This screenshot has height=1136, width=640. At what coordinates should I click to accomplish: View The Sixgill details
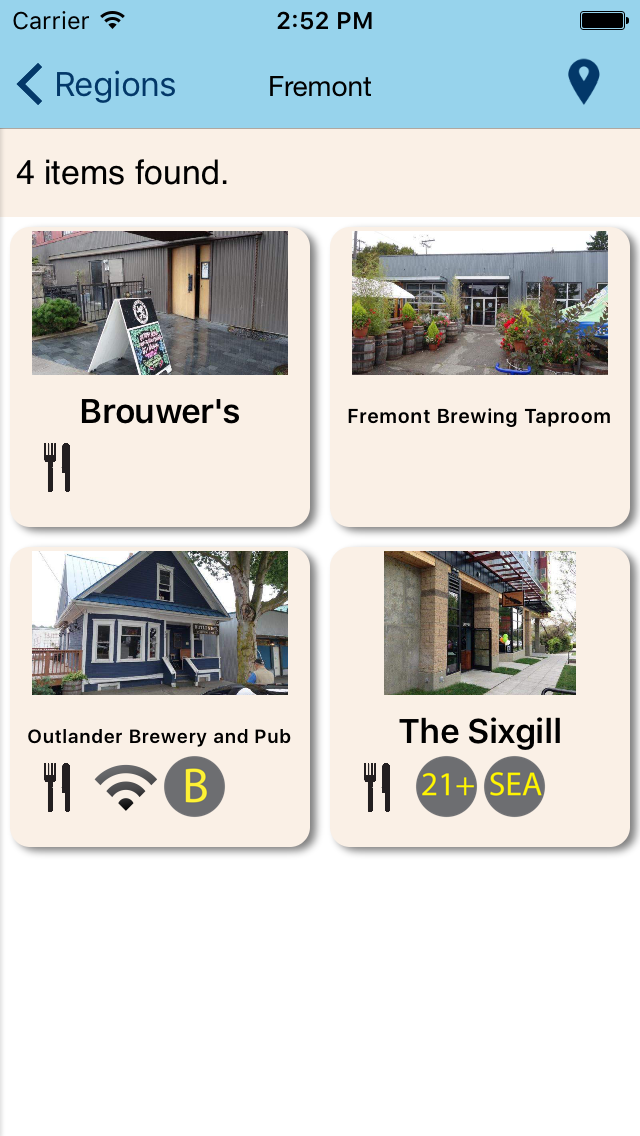480,698
